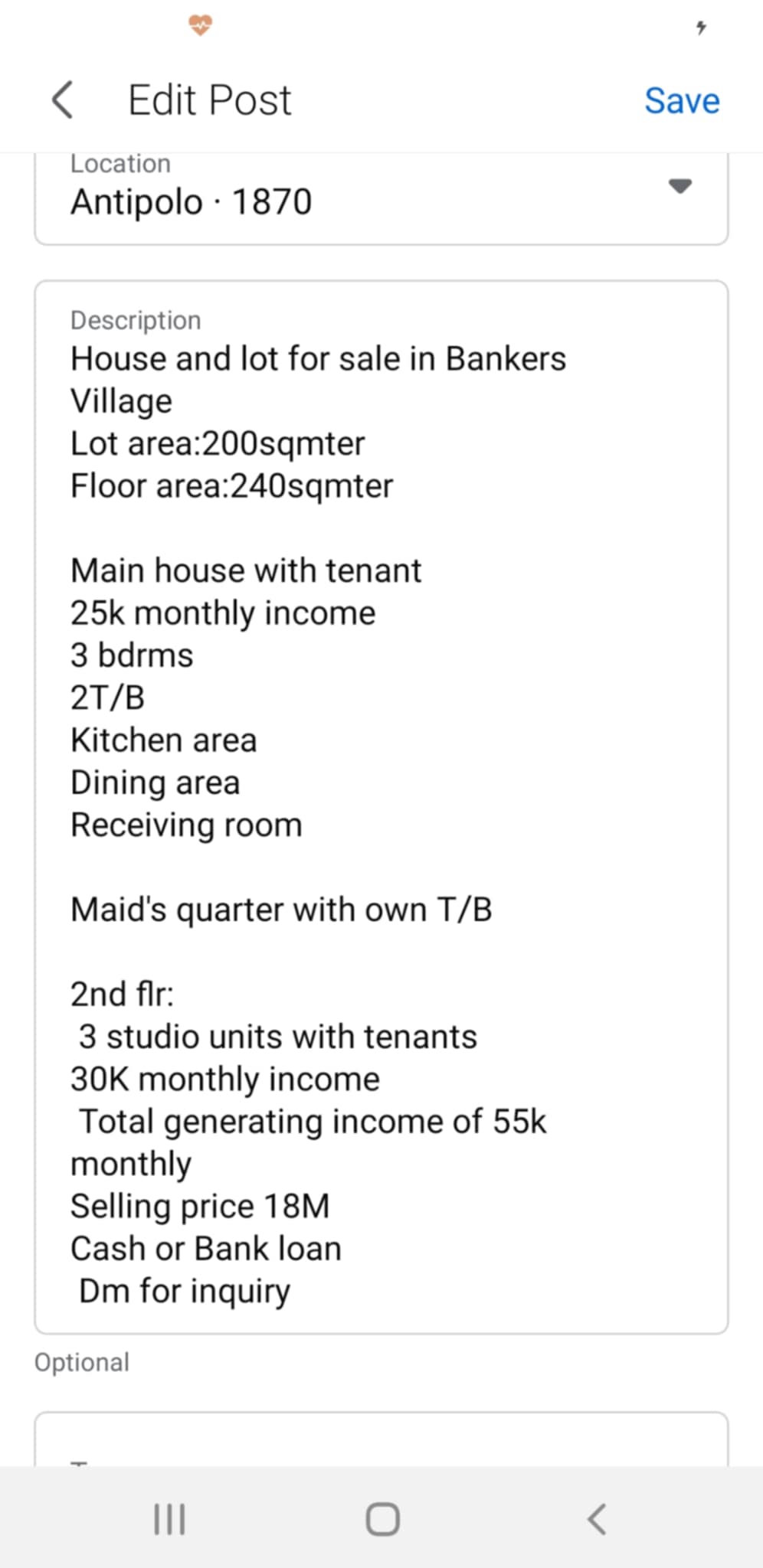The width and height of the screenshot is (763, 1568).
Task: Edit the Description text field
Action: click(381, 807)
